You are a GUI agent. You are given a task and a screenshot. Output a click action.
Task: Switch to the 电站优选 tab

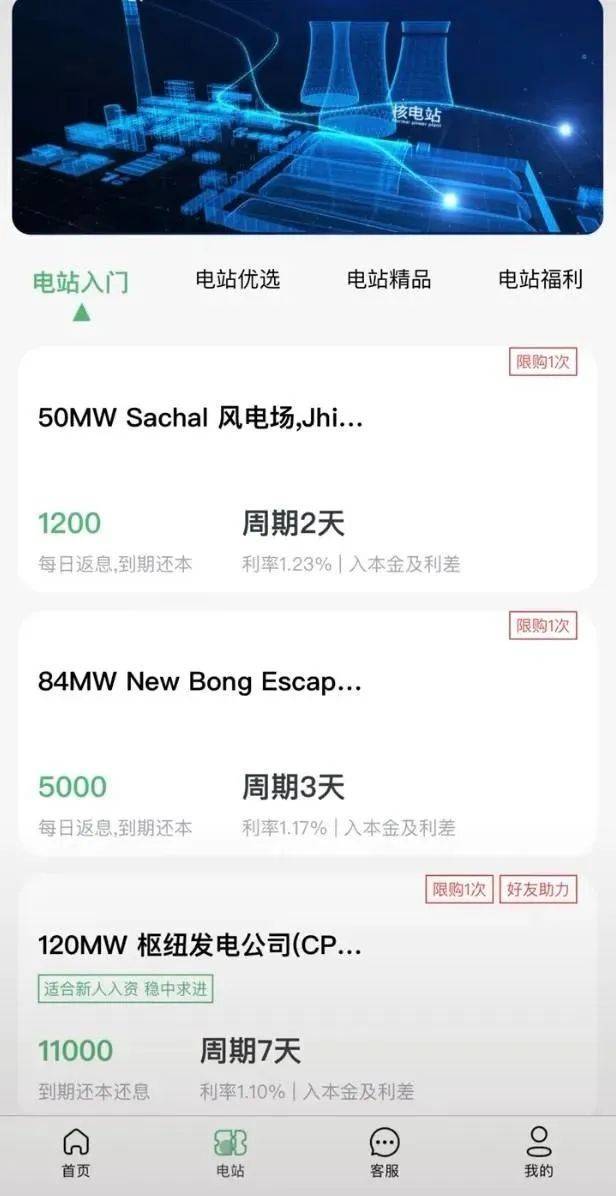[238, 280]
